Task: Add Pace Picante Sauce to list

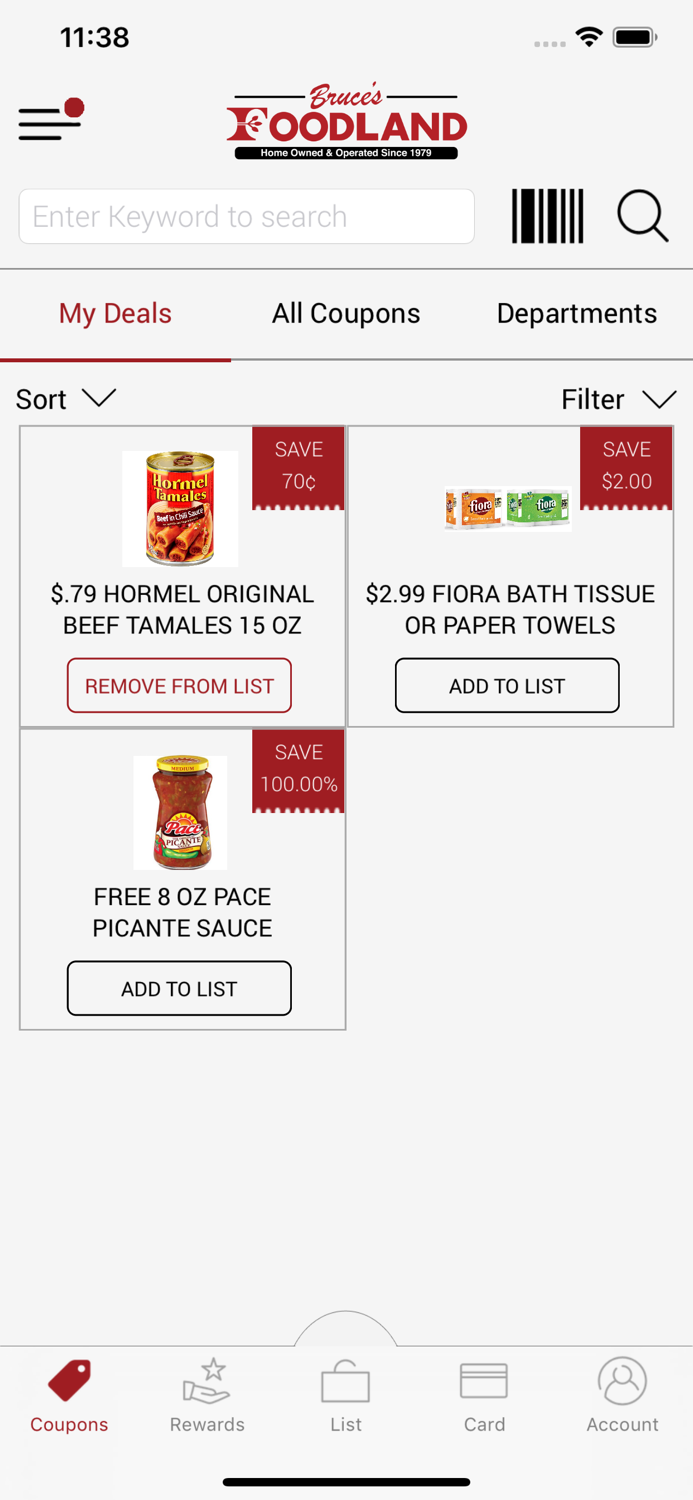Action: coord(179,989)
